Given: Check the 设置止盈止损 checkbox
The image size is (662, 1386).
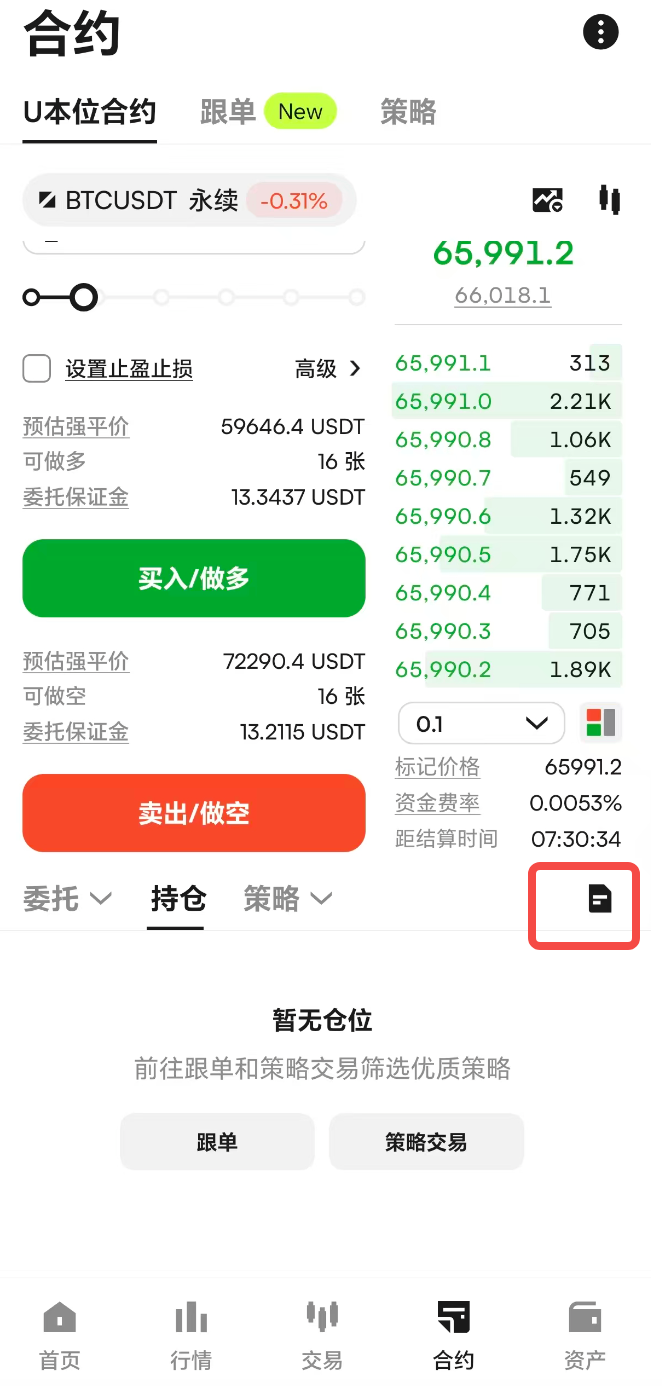Looking at the screenshot, I should click(x=37, y=369).
